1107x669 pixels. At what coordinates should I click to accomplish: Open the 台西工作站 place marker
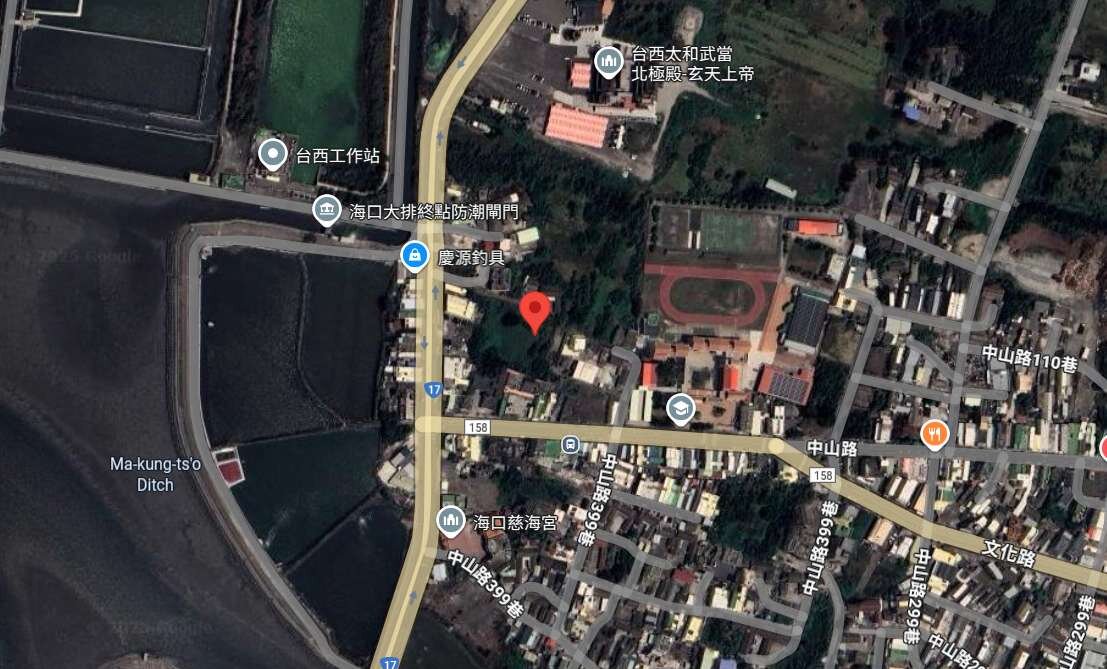(x=273, y=154)
